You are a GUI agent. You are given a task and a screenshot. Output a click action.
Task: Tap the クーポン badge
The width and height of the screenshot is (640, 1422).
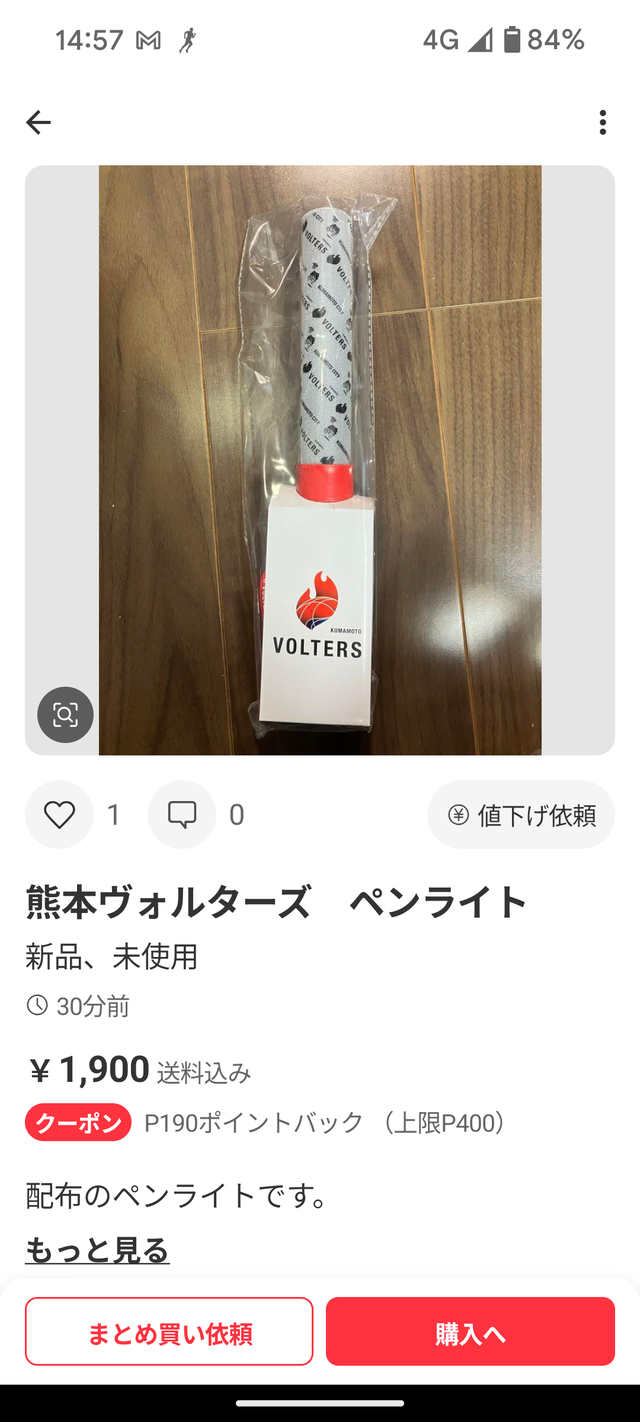coord(78,1122)
